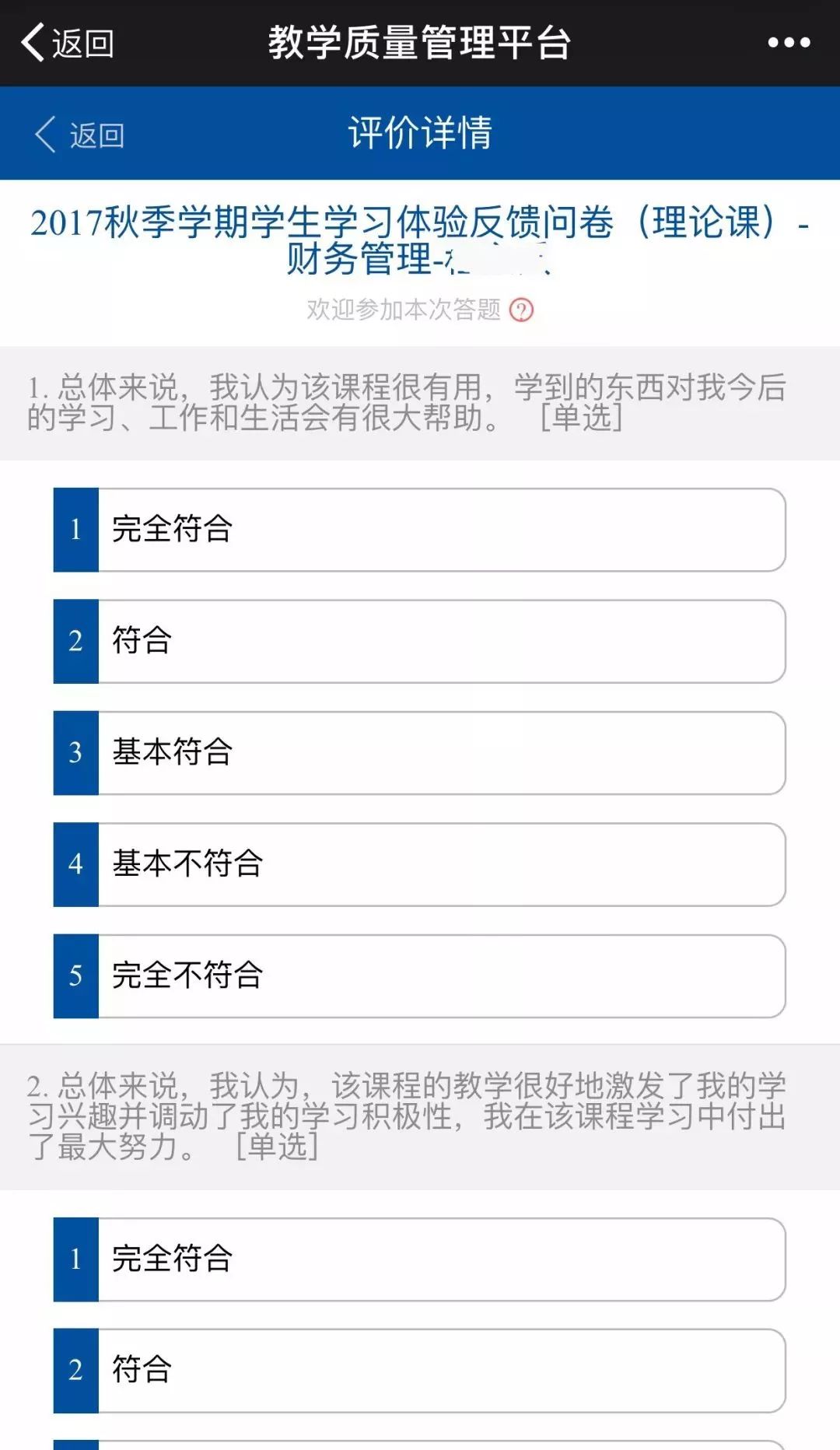Choose 符合 for question 1

420,640
